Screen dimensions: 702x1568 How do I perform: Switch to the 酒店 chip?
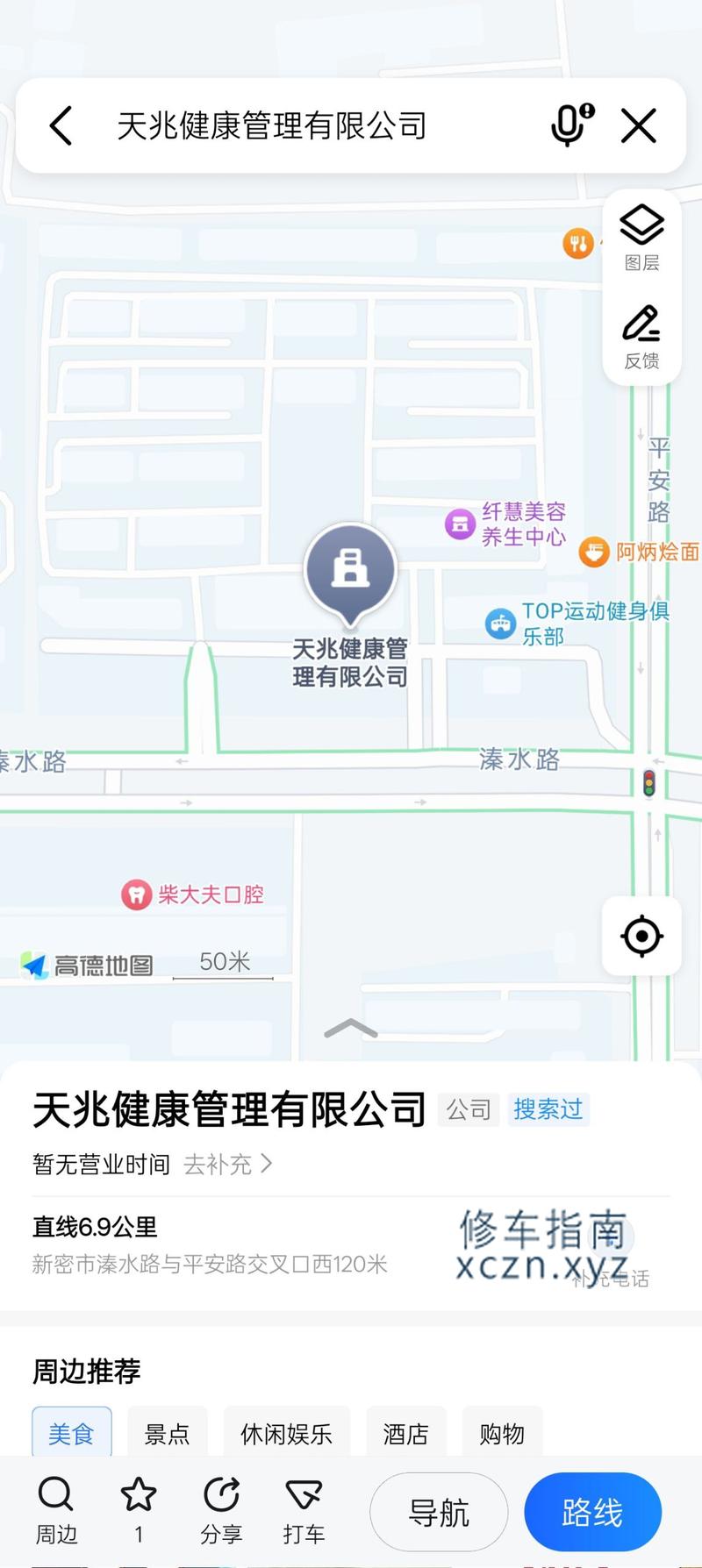[x=405, y=1434]
